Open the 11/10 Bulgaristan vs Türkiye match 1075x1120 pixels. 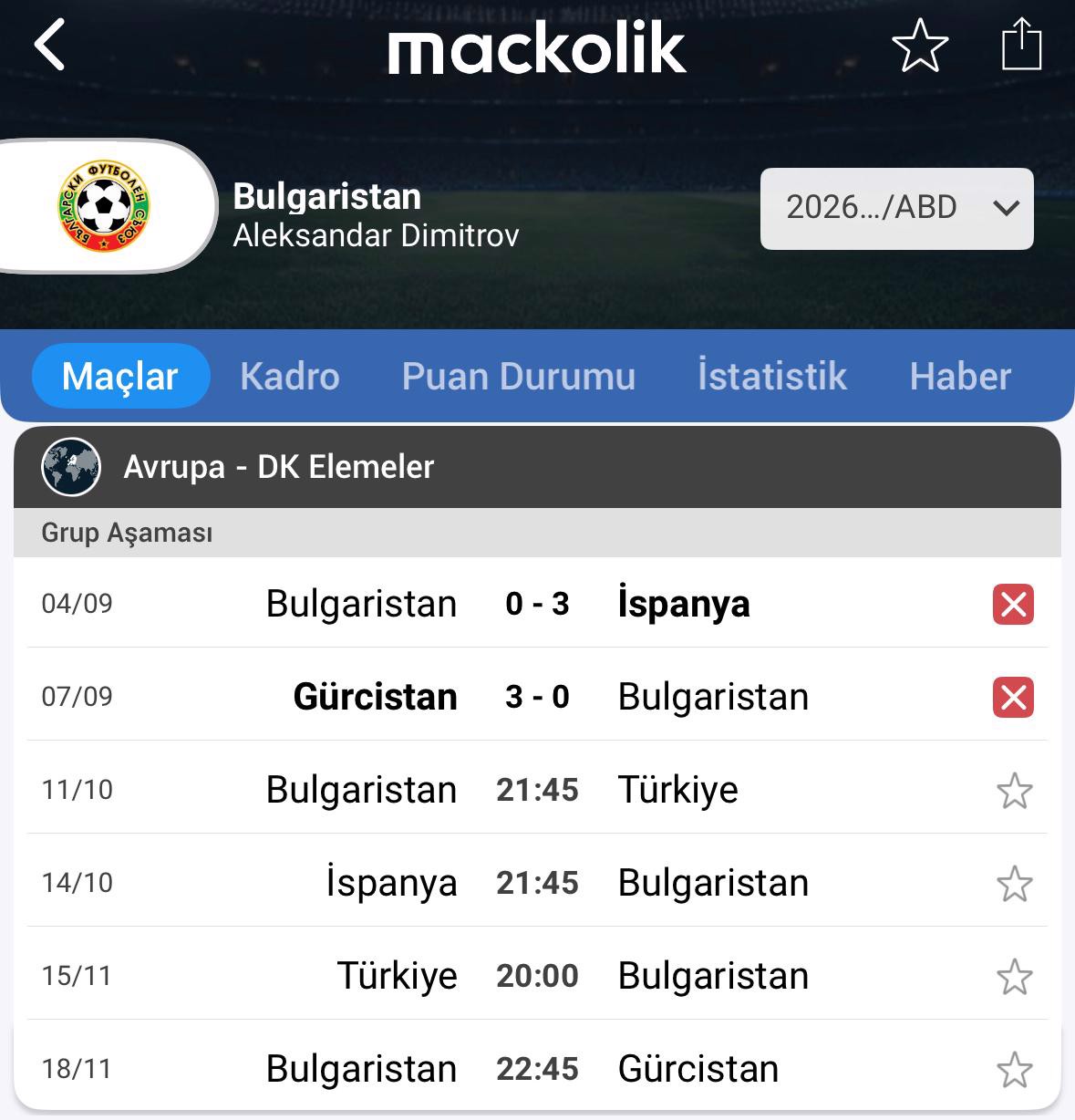(536, 790)
